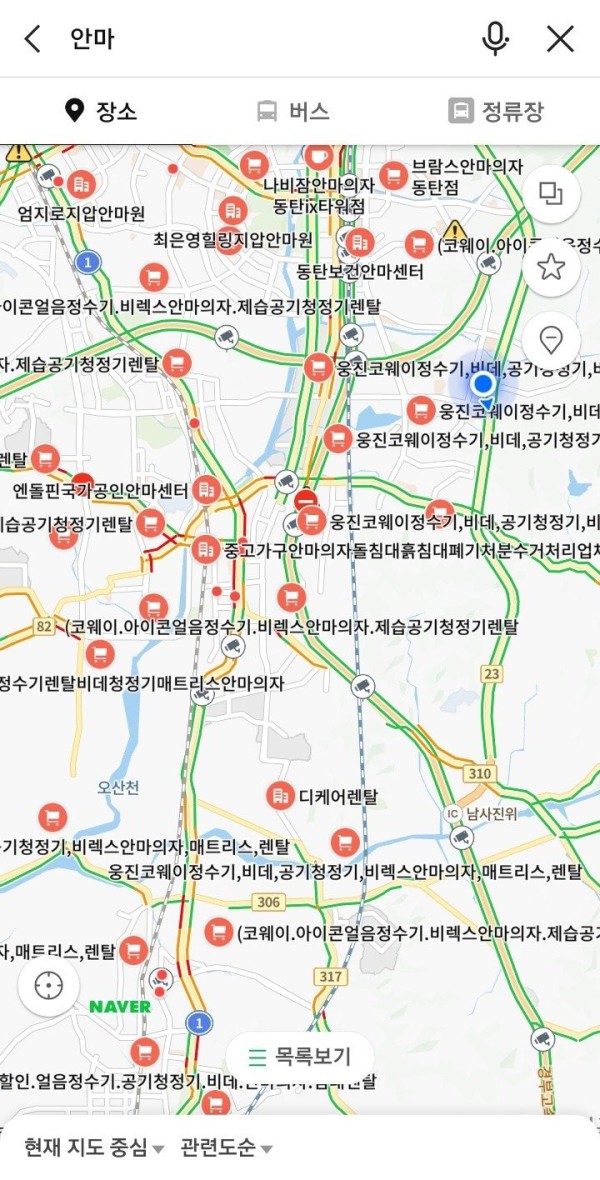The image size is (600, 1180).
Task: Switch to the 정류장 tab
Action: (496, 111)
